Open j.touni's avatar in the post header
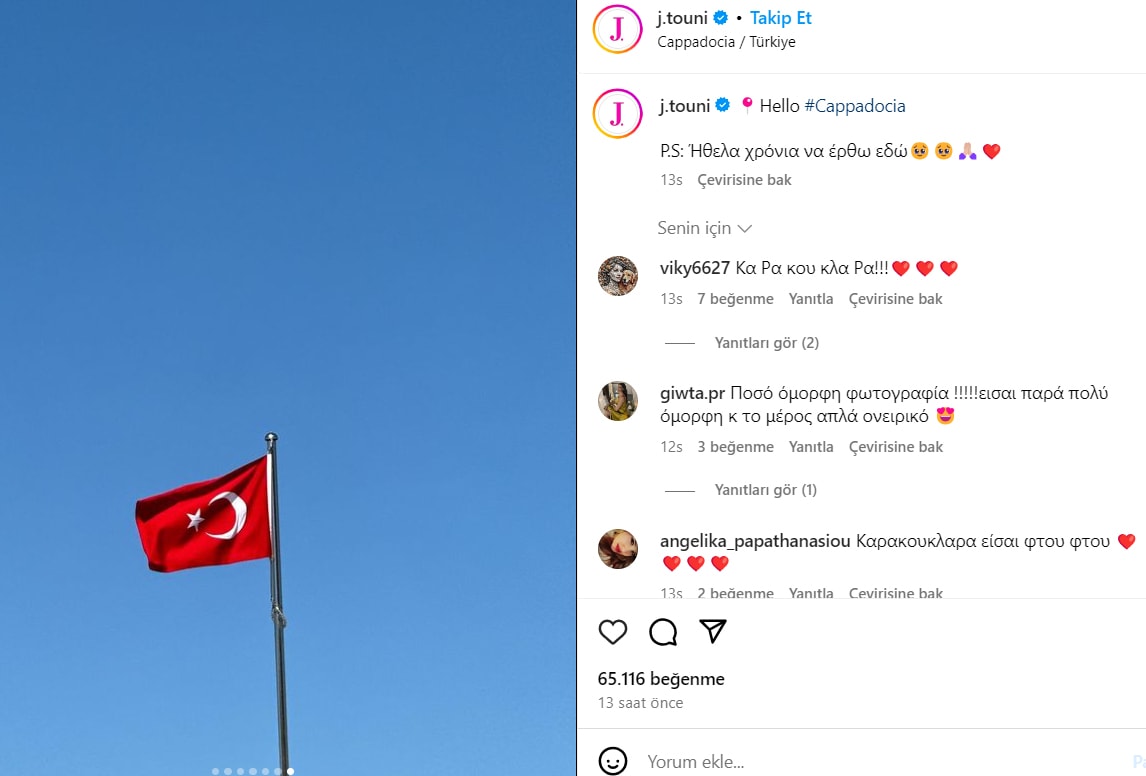Image resolution: width=1146 pixels, height=776 pixels. (x=617, y=29)
